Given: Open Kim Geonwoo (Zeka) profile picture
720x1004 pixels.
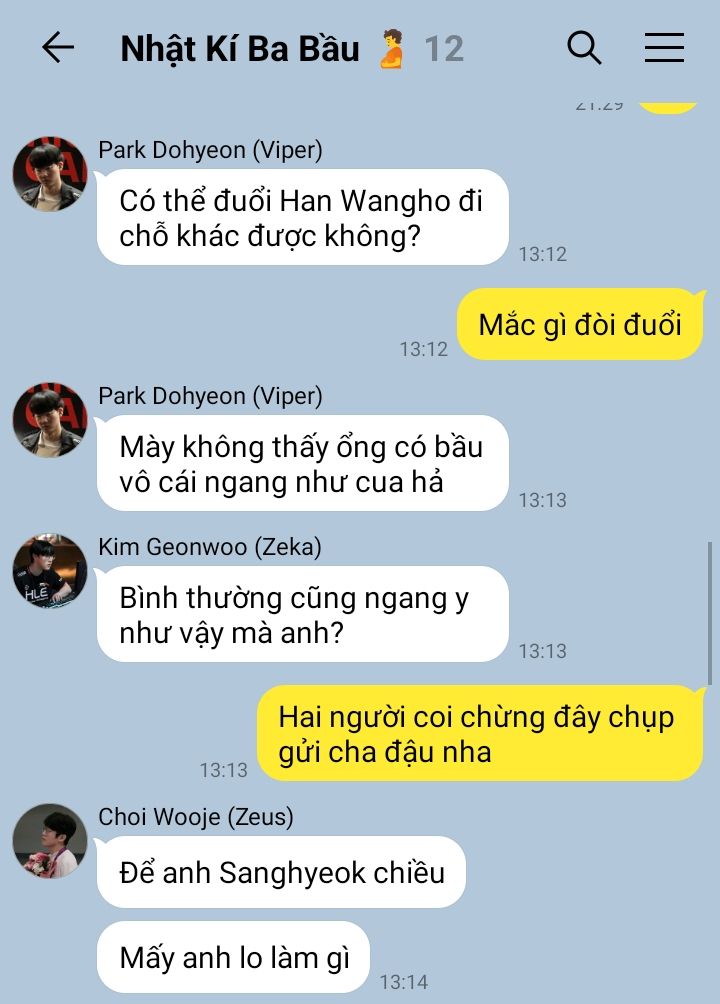Looking at the screenshot, I should pyautogui.click(x=50, y=571).
